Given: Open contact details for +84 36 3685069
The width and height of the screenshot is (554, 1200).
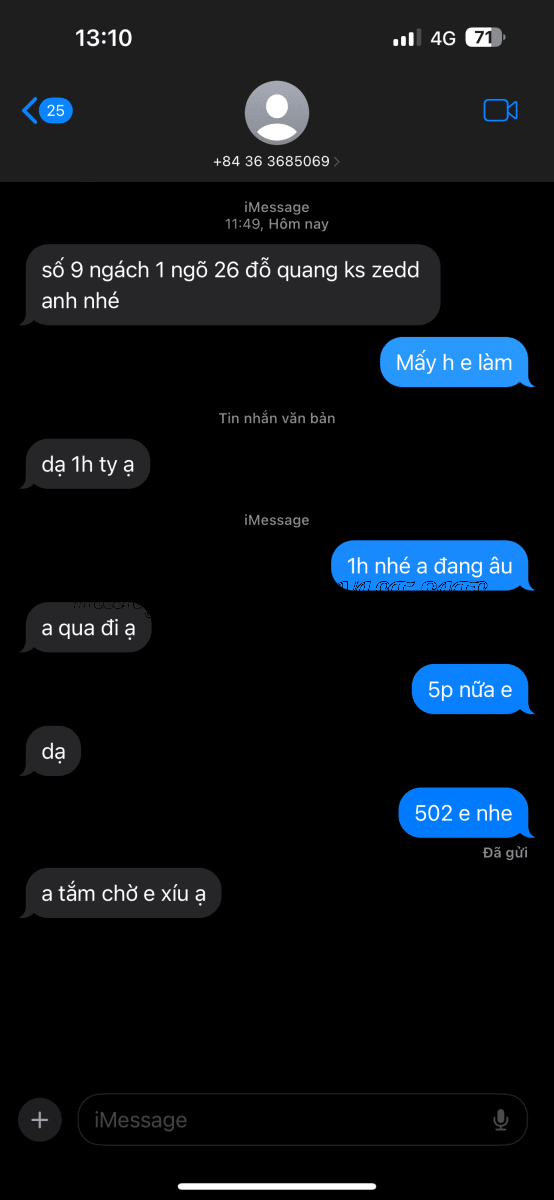Looking at the screenshot, I should [x=277, y=126].
